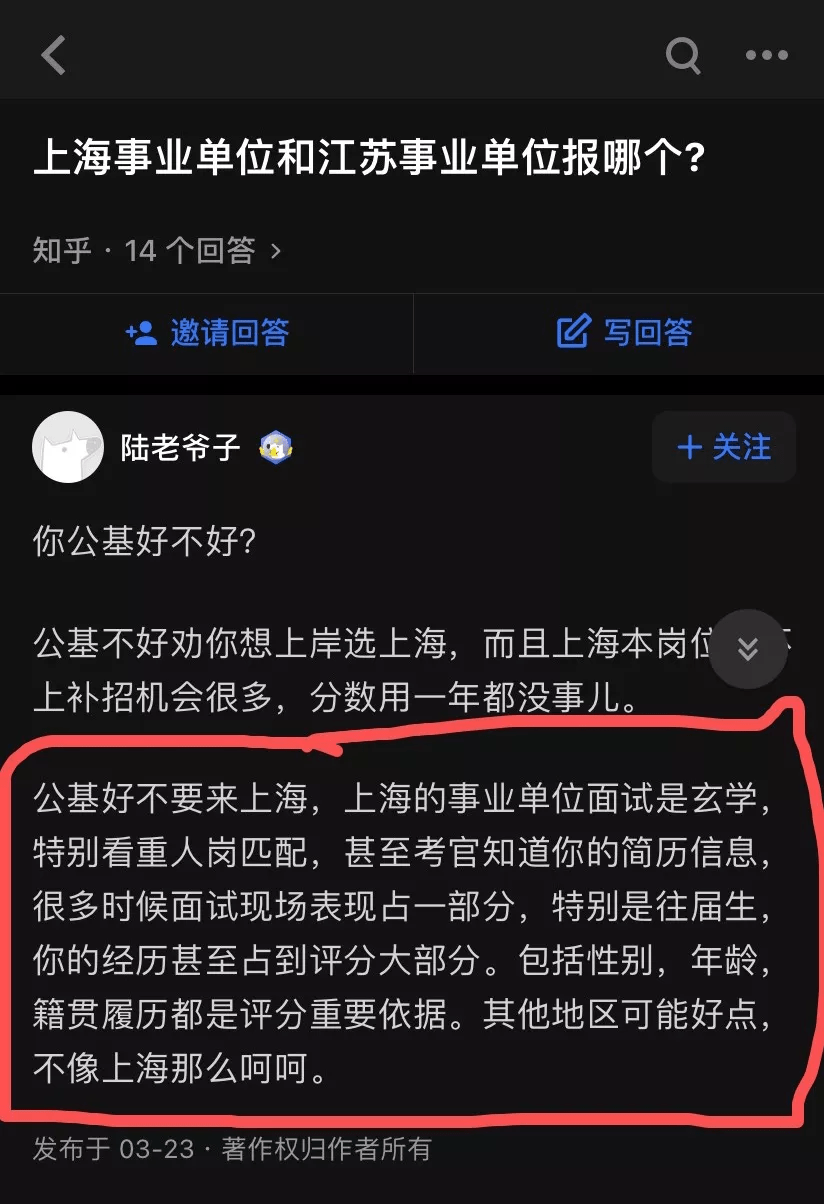This screenshot has height=1204, width=824.
Task: Tap 邀请回答 to invite answers
Action: click(207, 333)
